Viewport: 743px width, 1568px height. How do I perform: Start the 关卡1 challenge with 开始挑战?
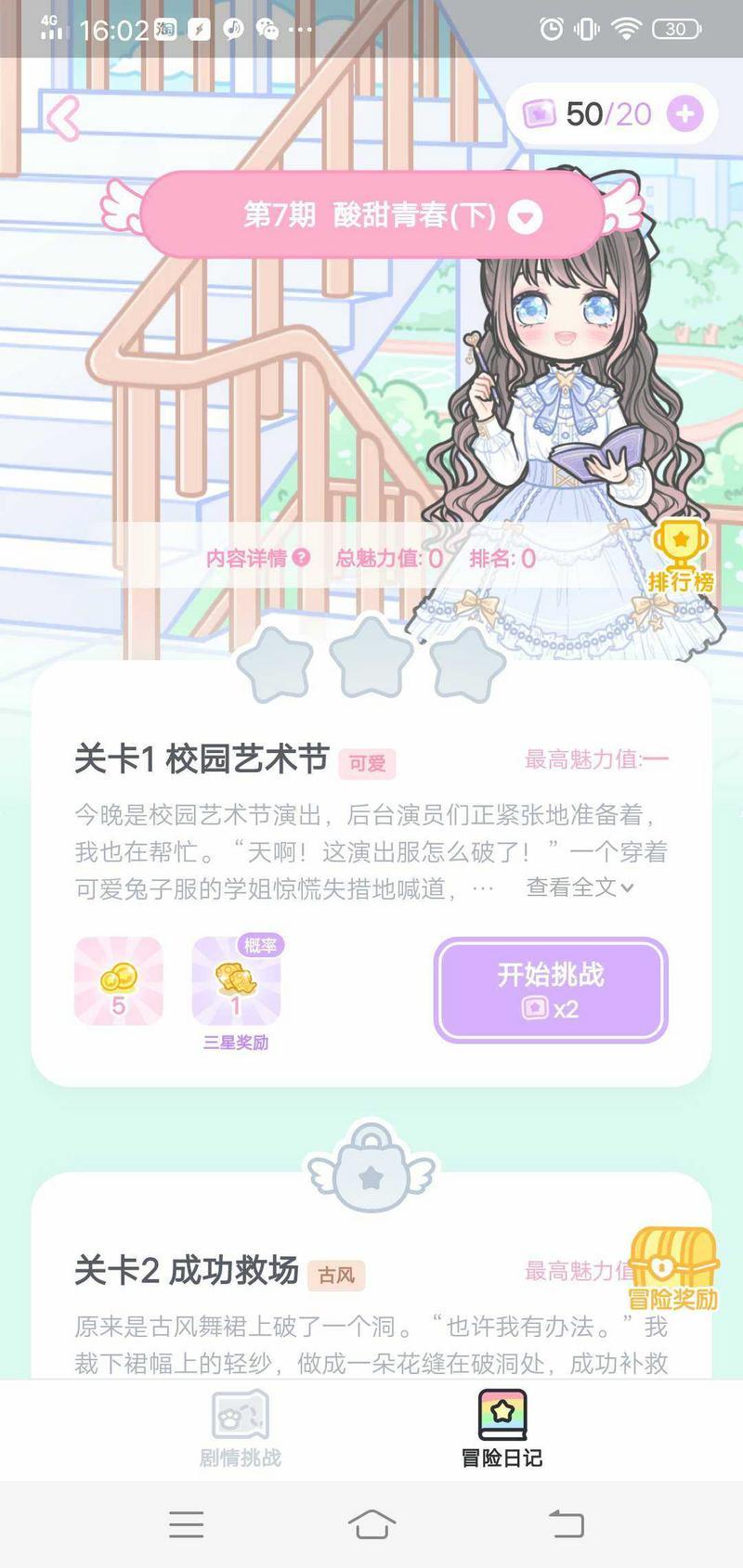tap(551, 989)
